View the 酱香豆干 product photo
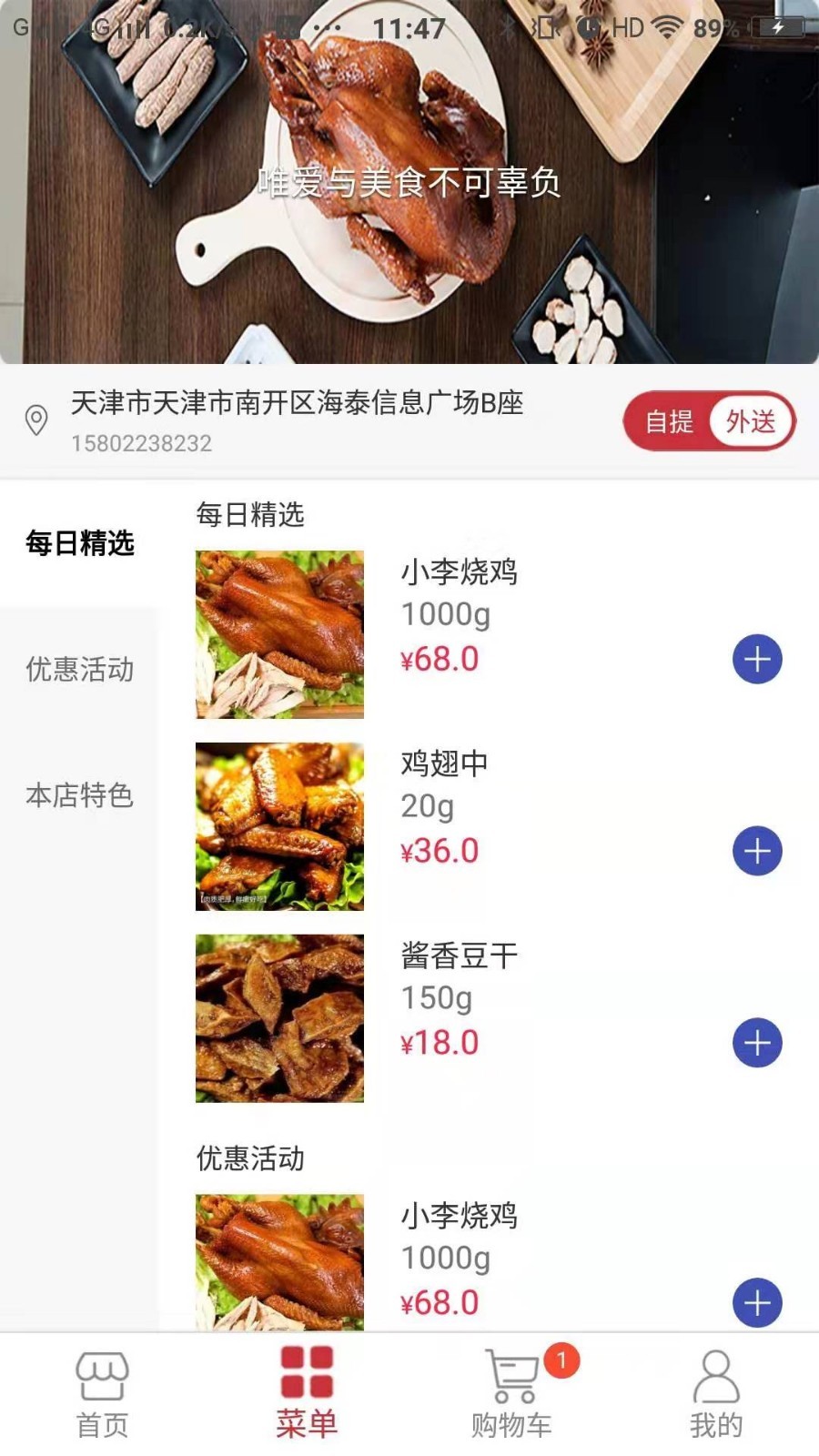819x1456 pixels. (x=279, y=1018)
